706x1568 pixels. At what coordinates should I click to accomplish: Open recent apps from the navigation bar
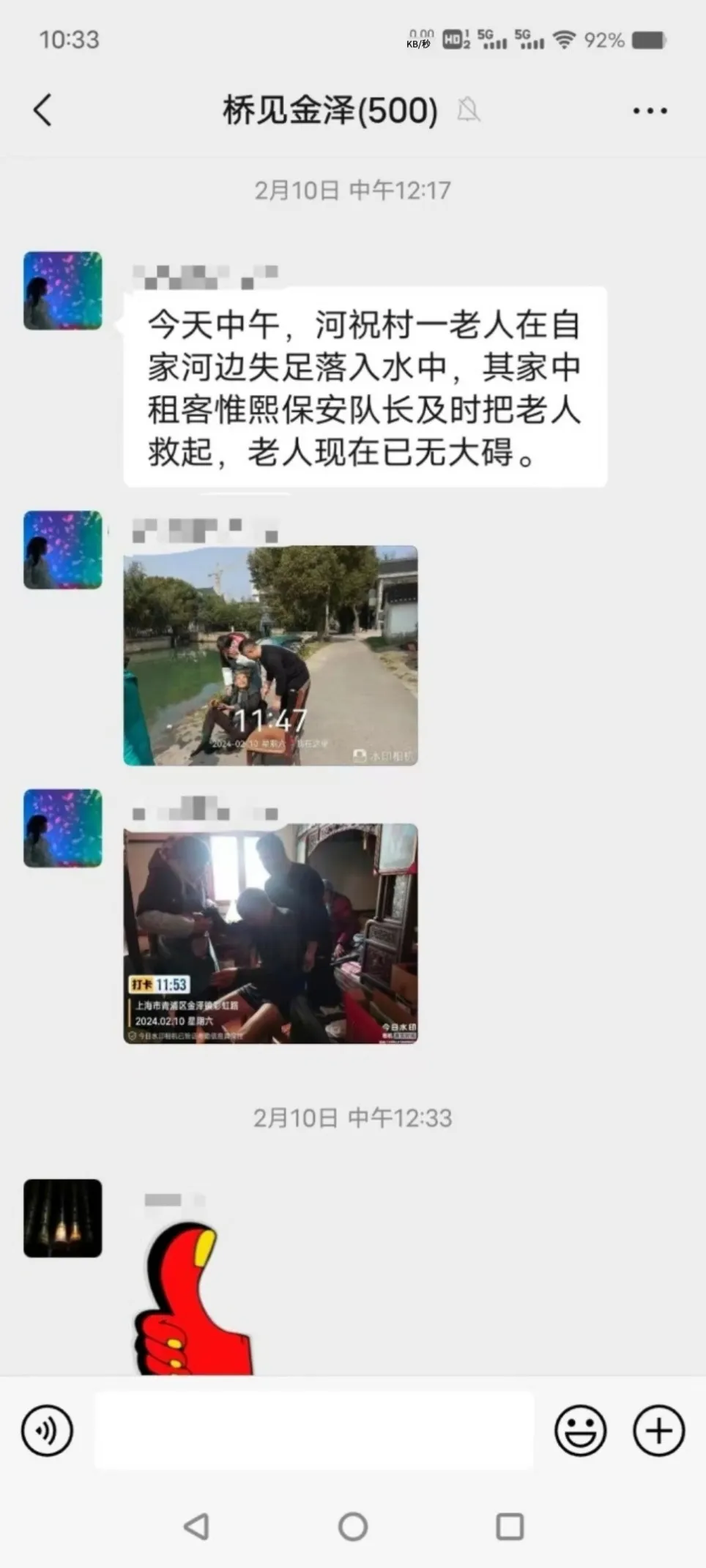(x=510, y=1527)
